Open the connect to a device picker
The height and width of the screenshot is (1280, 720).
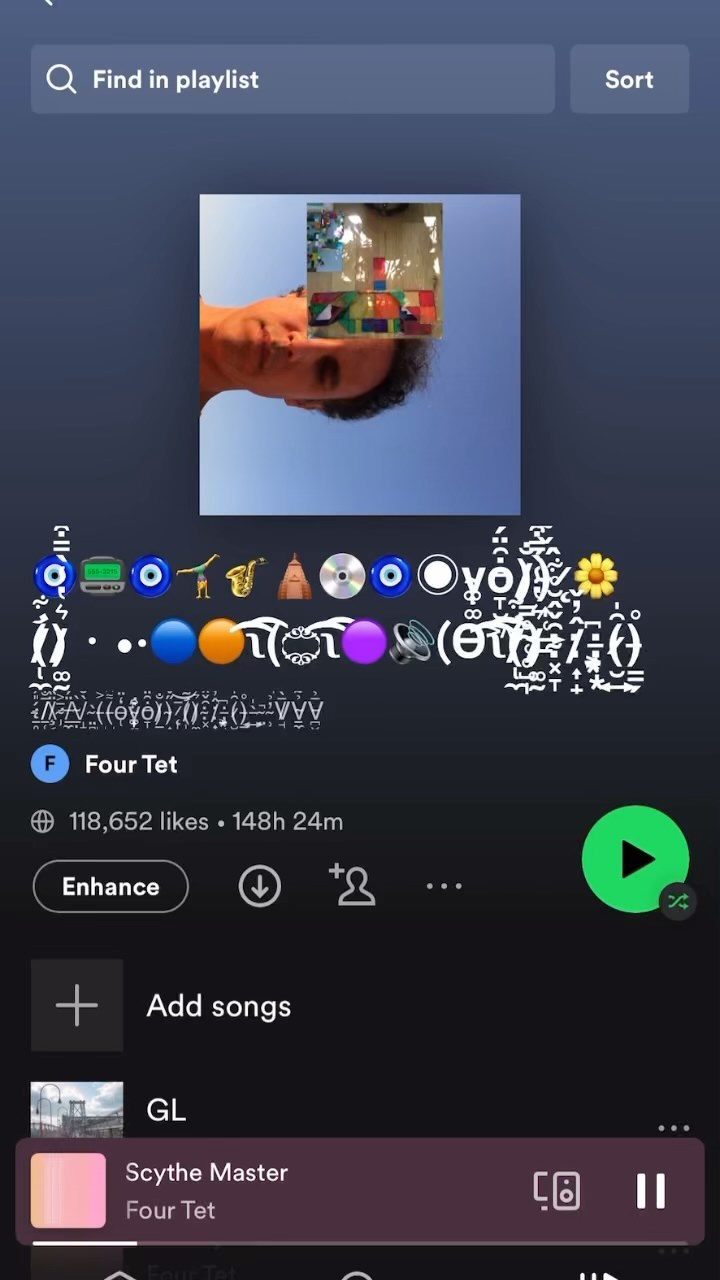(x=556, y=1190)
